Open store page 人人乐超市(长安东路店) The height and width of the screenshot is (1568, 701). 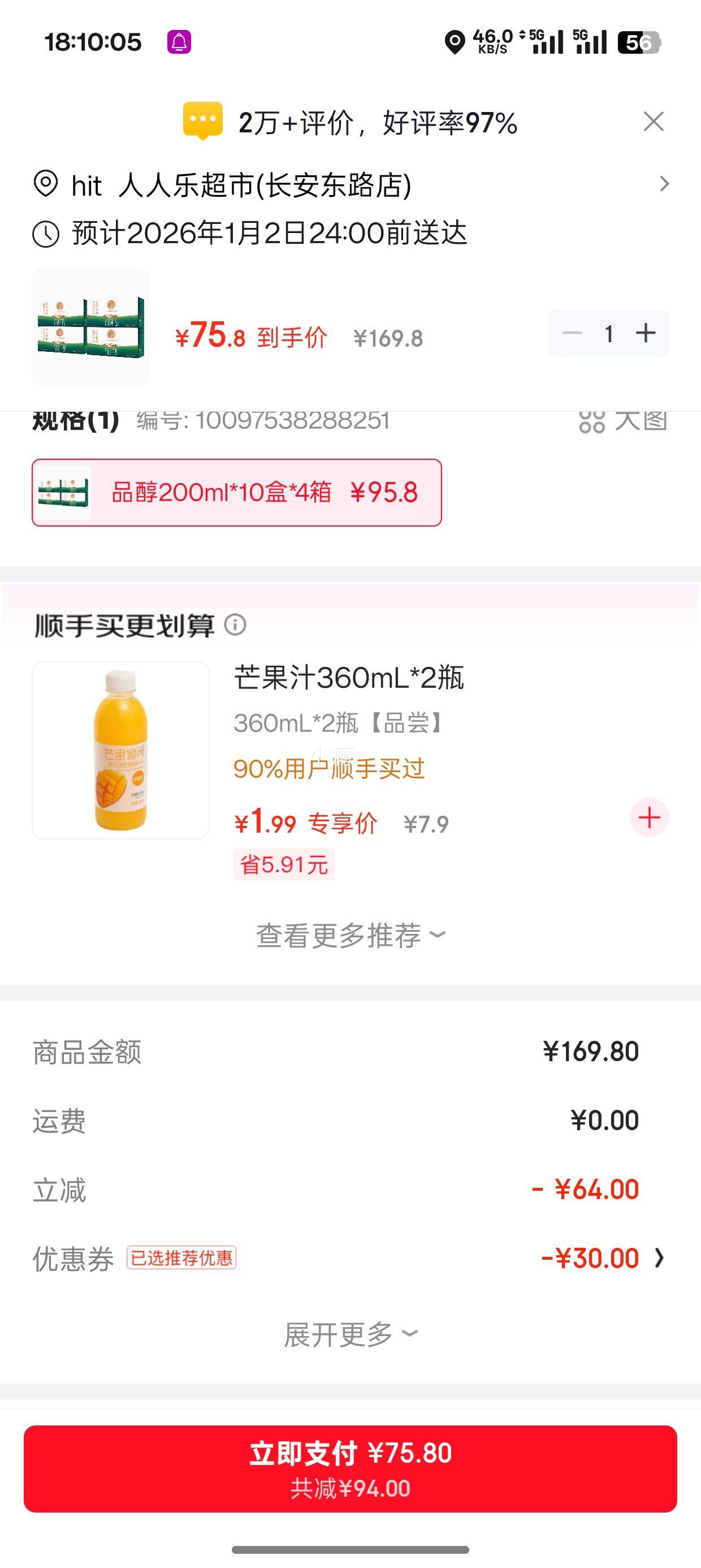pyautogui.click(x=244, y=184)
